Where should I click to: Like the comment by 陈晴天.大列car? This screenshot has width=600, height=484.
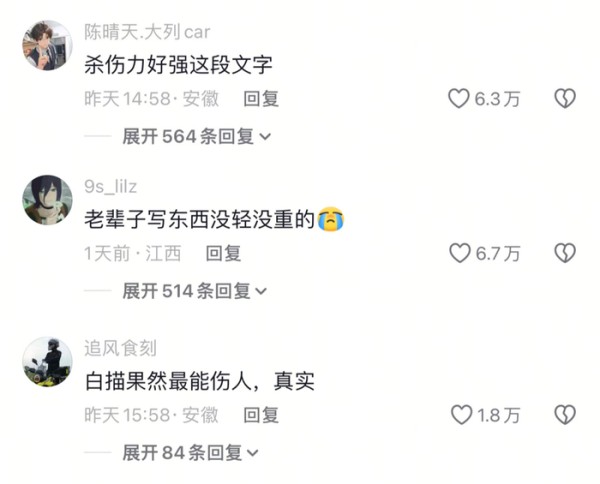(459, 98)
